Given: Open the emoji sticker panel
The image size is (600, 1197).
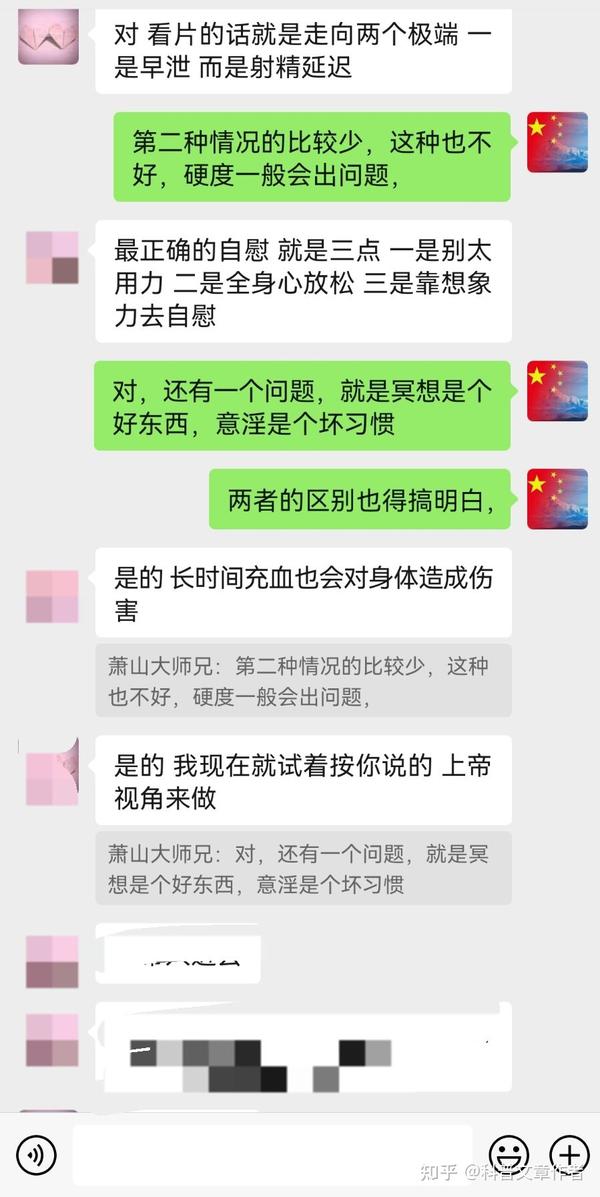Looking at the screenshot, I should point(509,1155).
